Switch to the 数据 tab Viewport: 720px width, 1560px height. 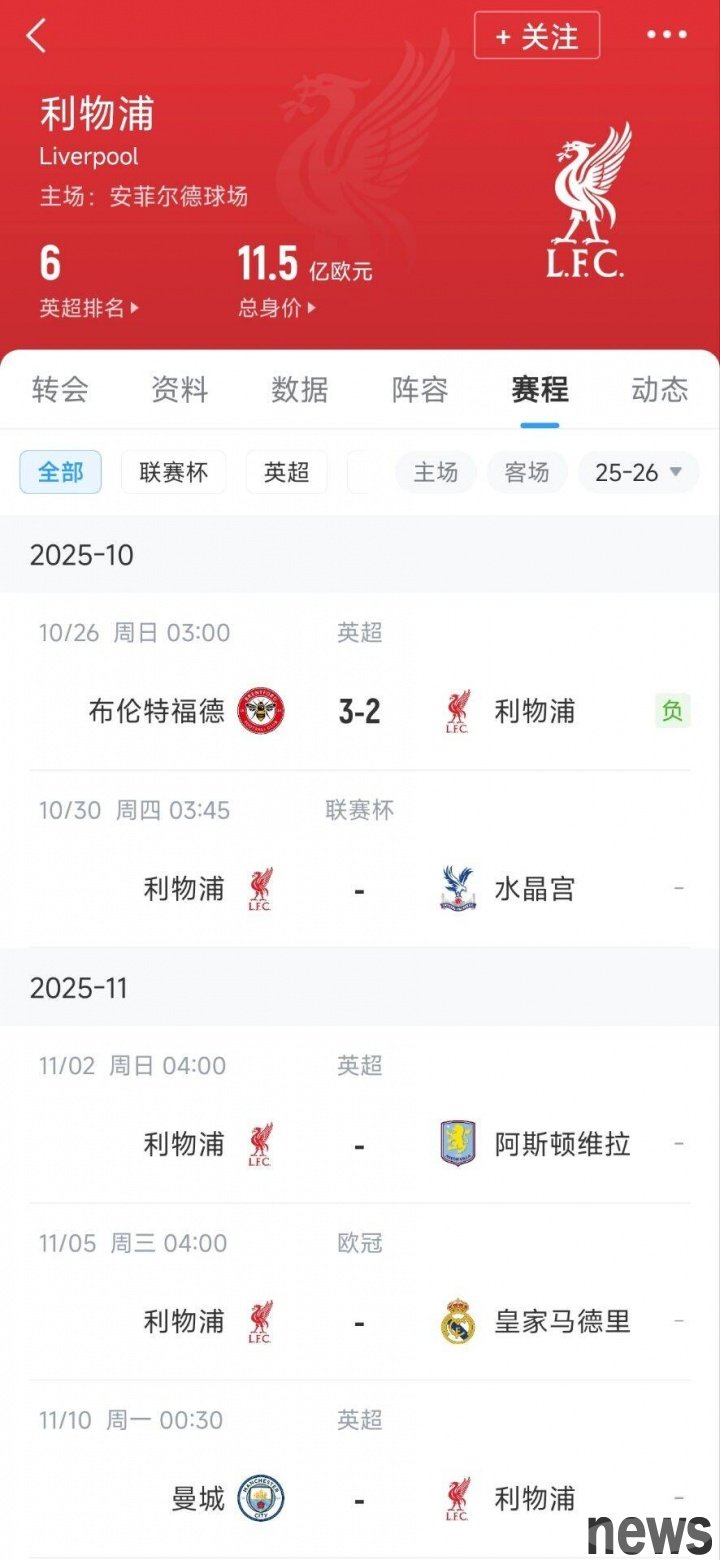pos(300,389)
